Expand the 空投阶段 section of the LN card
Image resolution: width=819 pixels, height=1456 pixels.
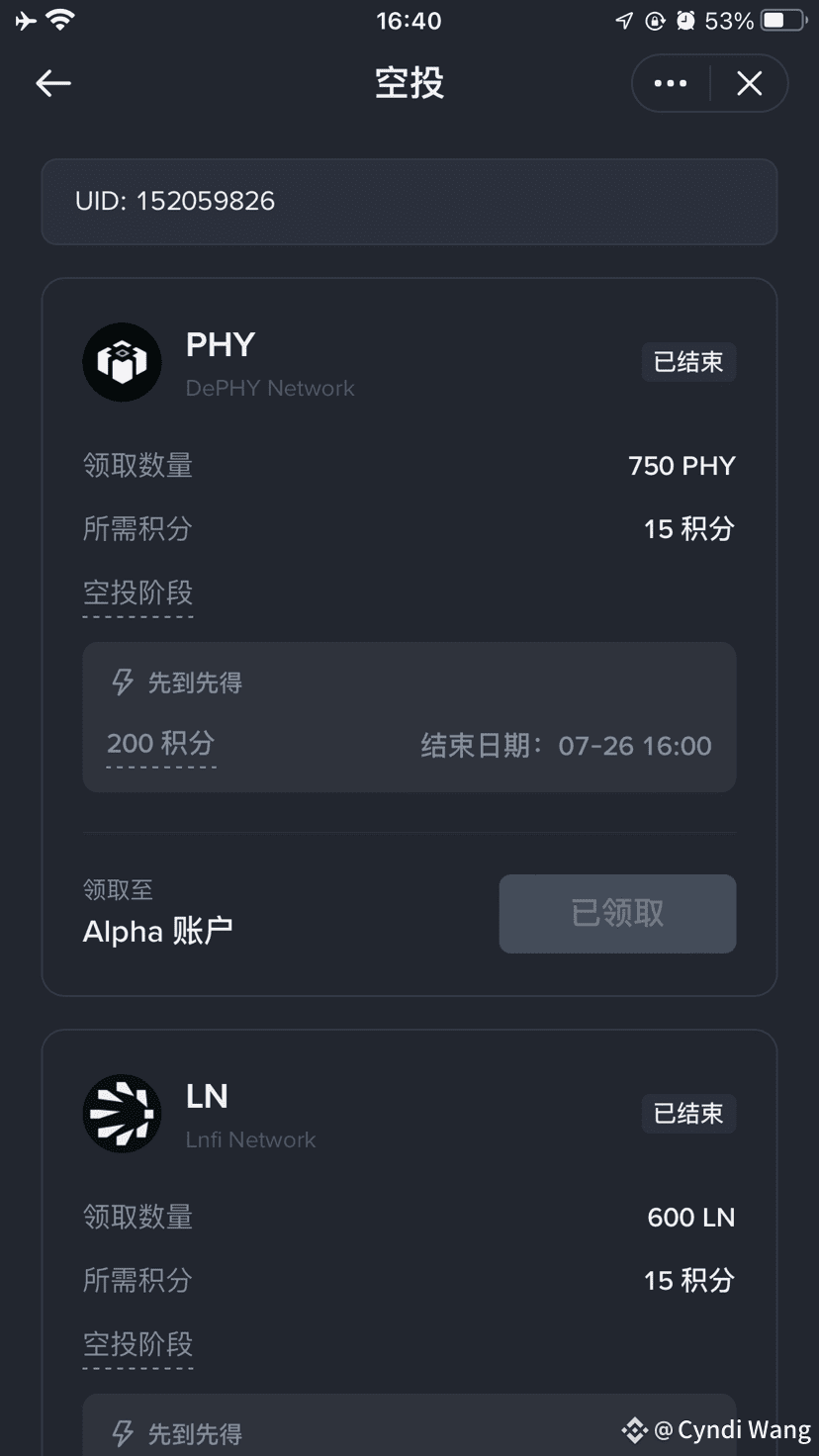[x=137, y=1344]
